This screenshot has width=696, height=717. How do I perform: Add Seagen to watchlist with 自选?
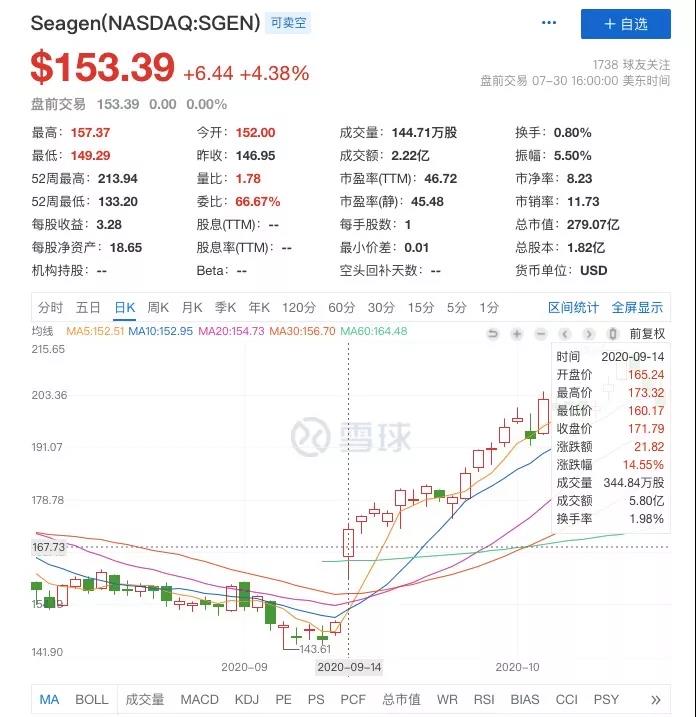pos(626,24)
